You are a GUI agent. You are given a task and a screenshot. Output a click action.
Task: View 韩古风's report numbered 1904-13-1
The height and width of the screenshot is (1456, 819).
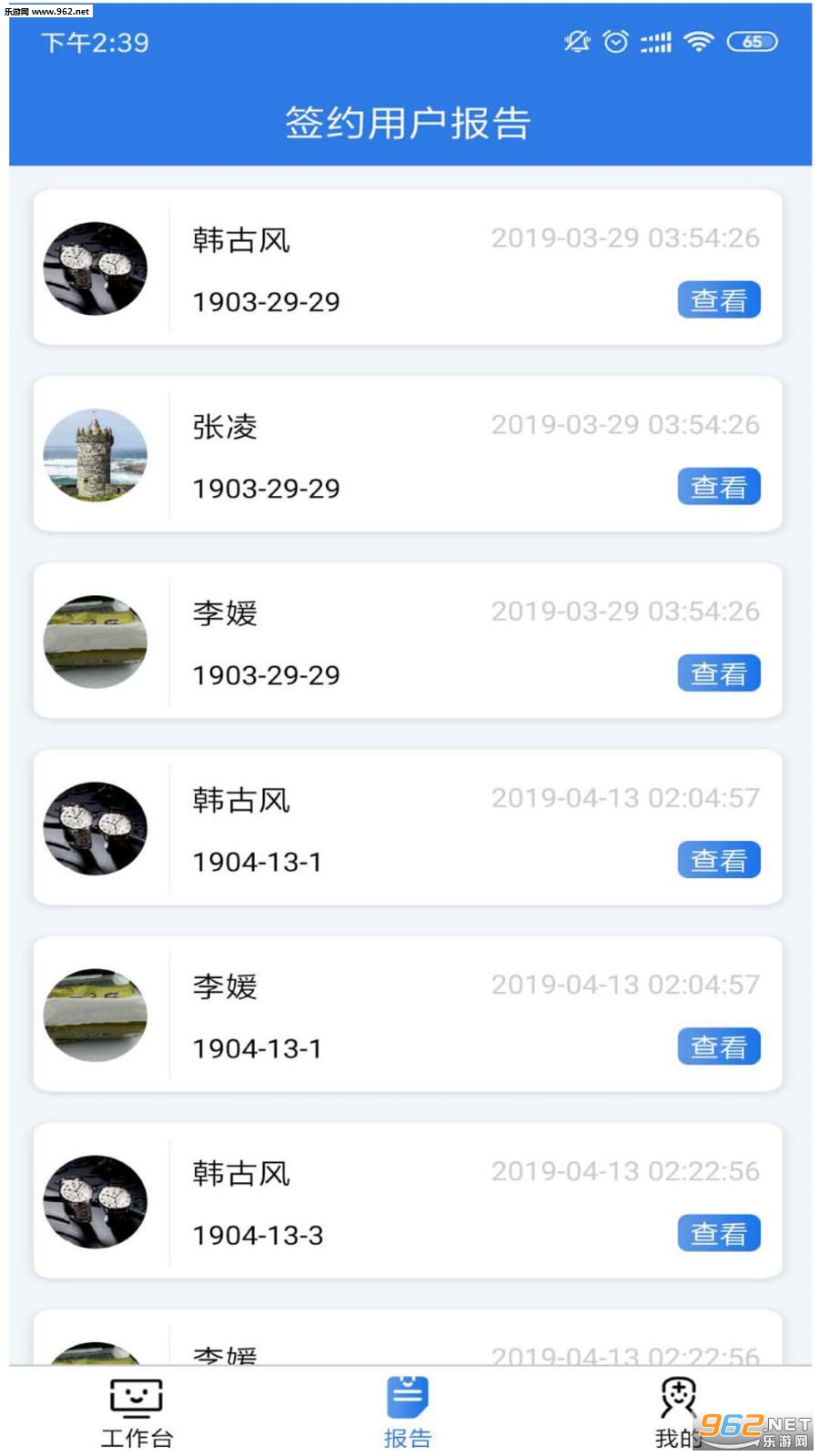coord(718,860)
